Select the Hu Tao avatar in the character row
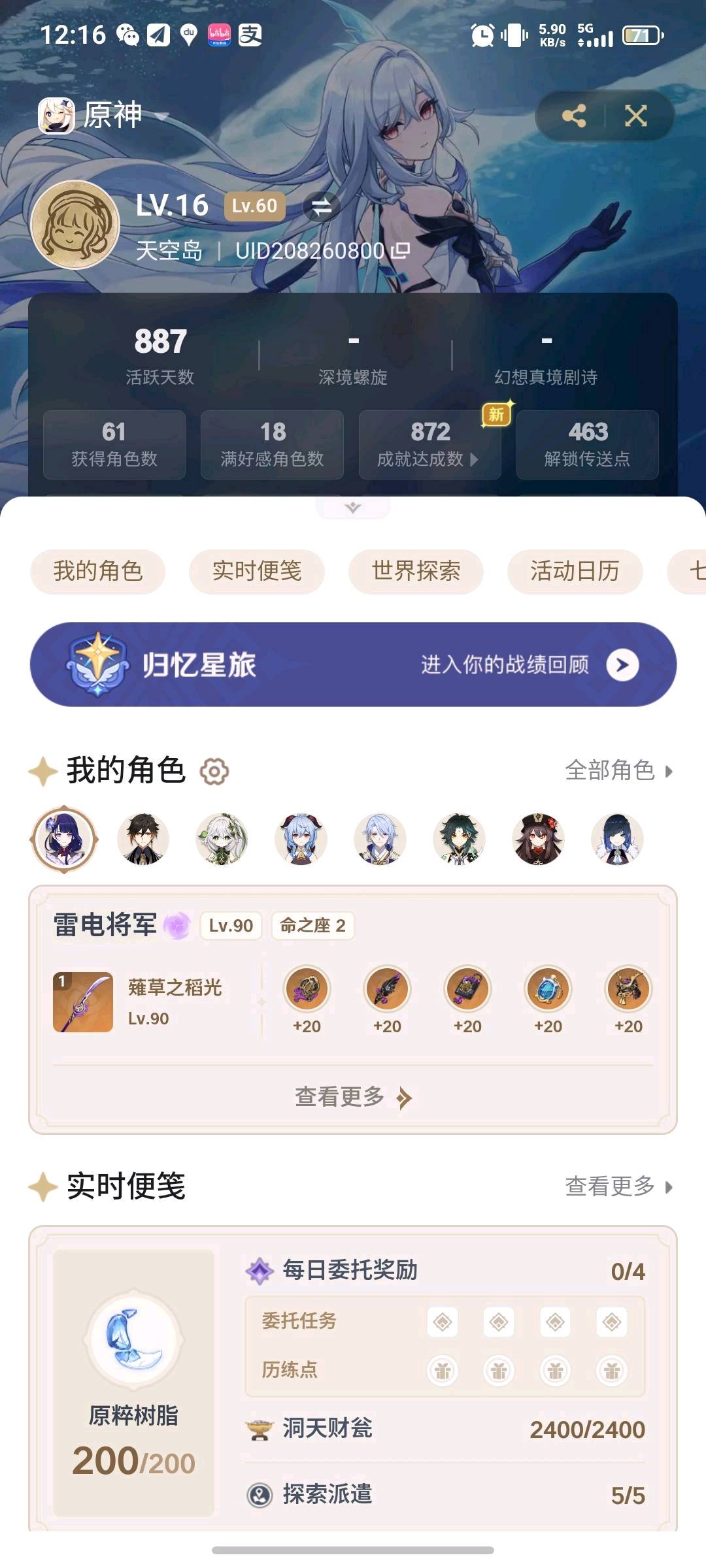The width and height of the screenshot is (706, 1568). coord(538,839)
